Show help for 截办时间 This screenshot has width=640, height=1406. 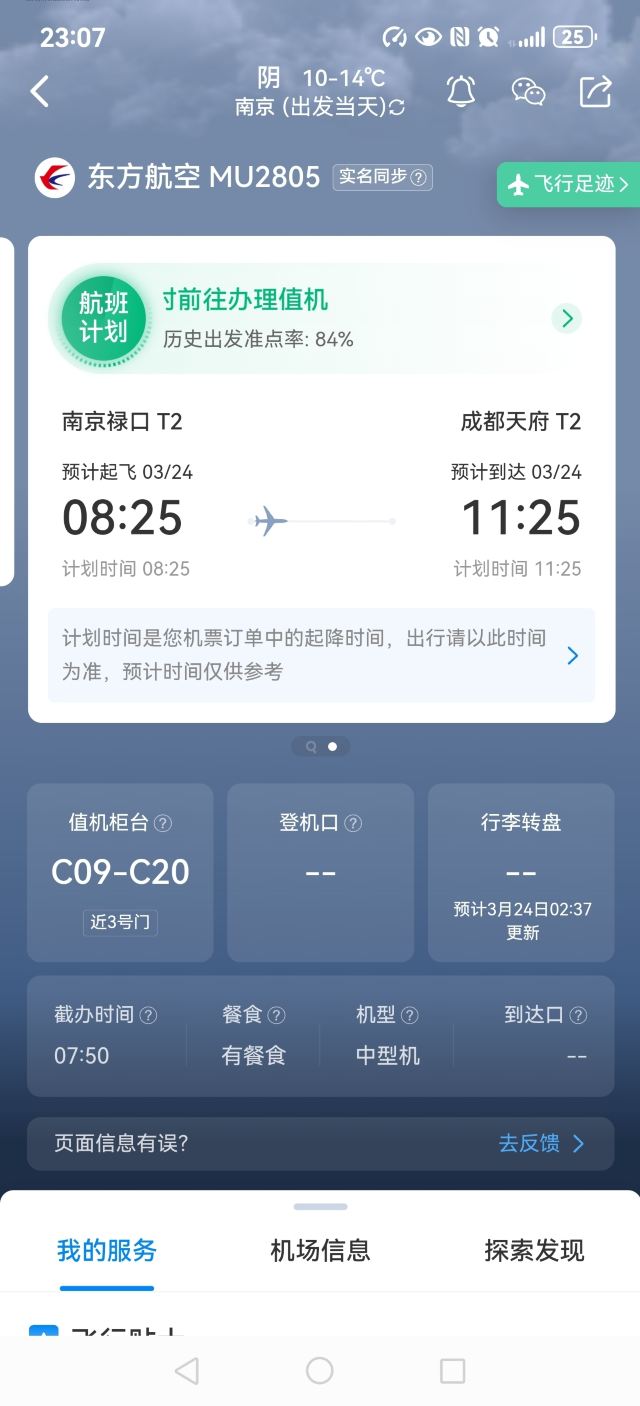pos(148,1015)
